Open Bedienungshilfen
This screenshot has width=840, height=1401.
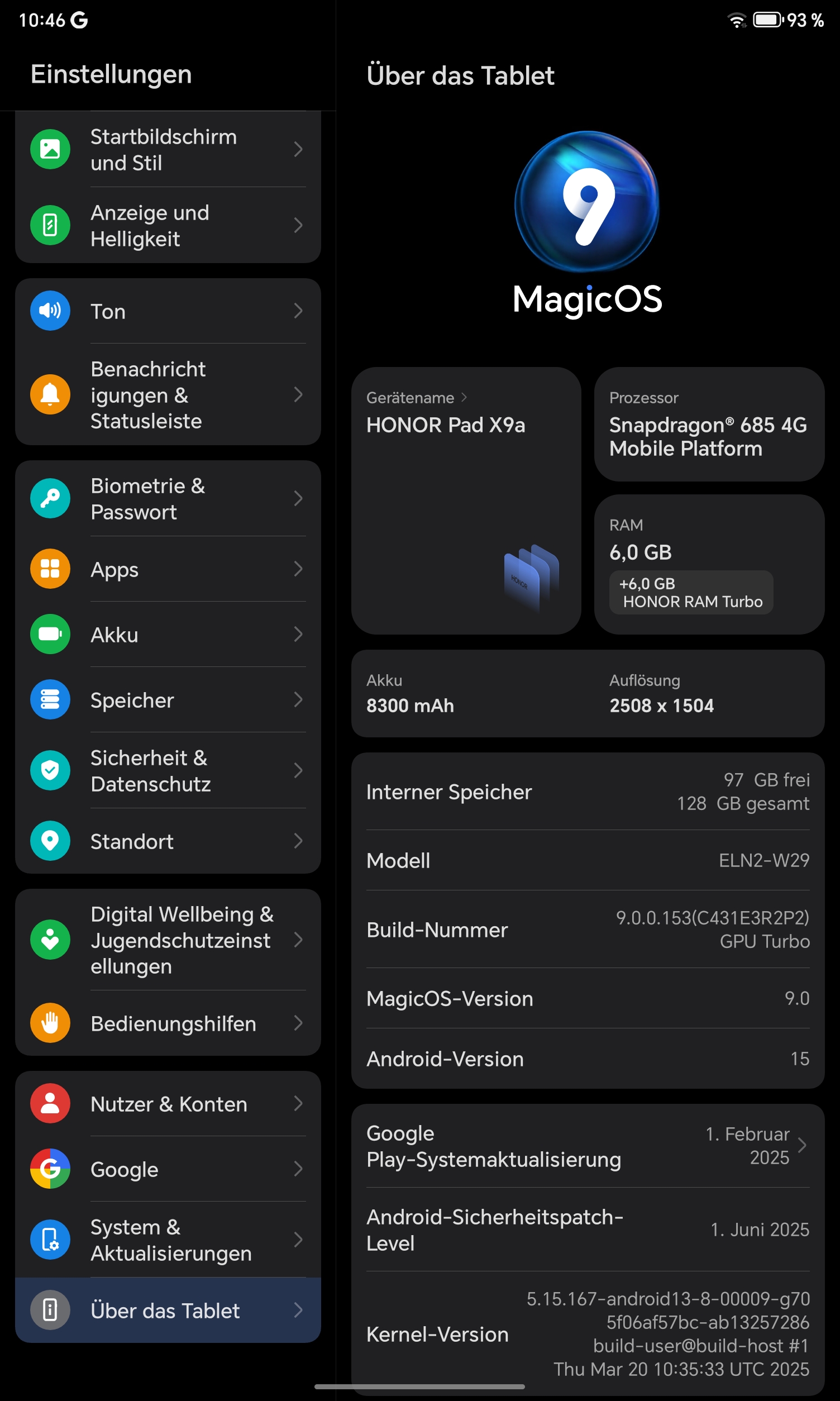[x=168, y=1023]
